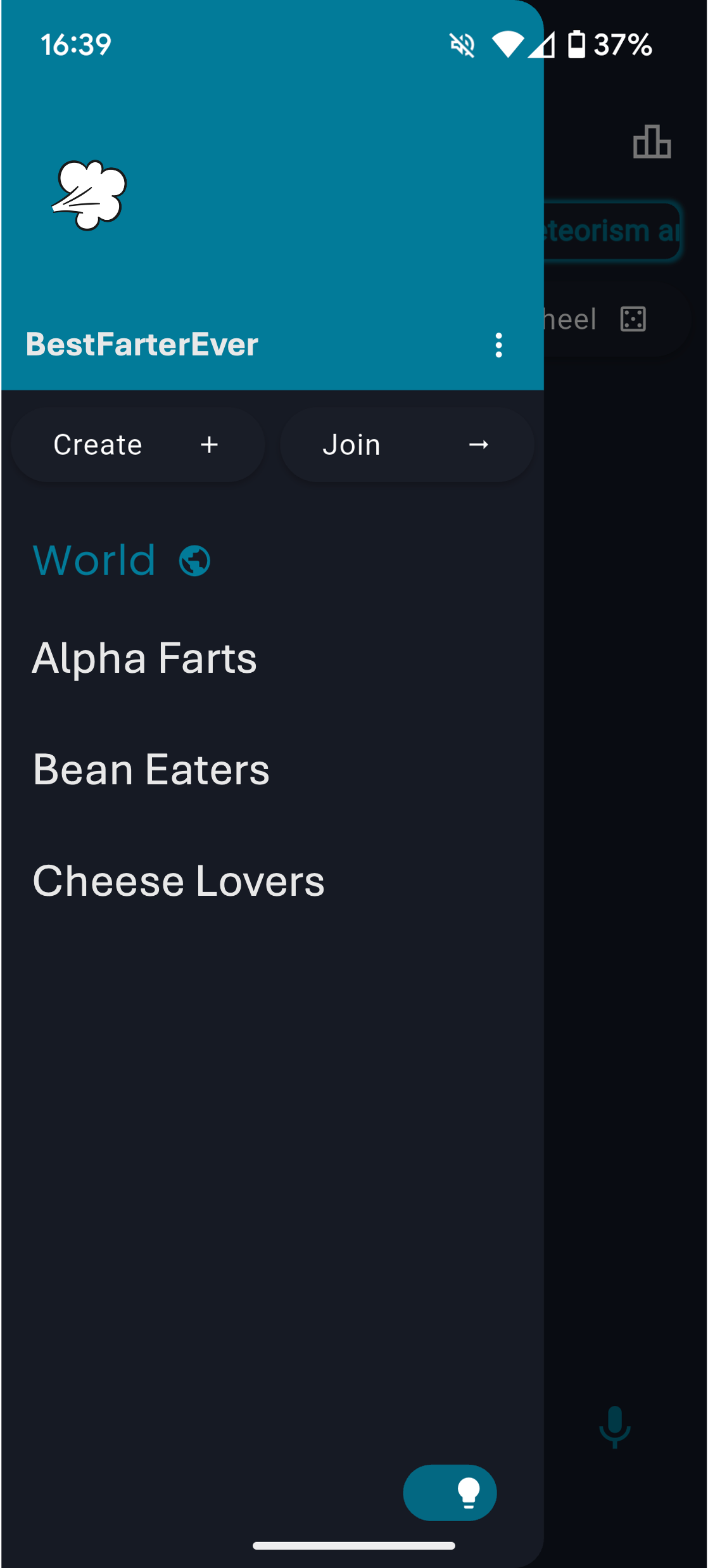Tap the microphone icon
The image size is (708, 1568).
(614, 1427)
